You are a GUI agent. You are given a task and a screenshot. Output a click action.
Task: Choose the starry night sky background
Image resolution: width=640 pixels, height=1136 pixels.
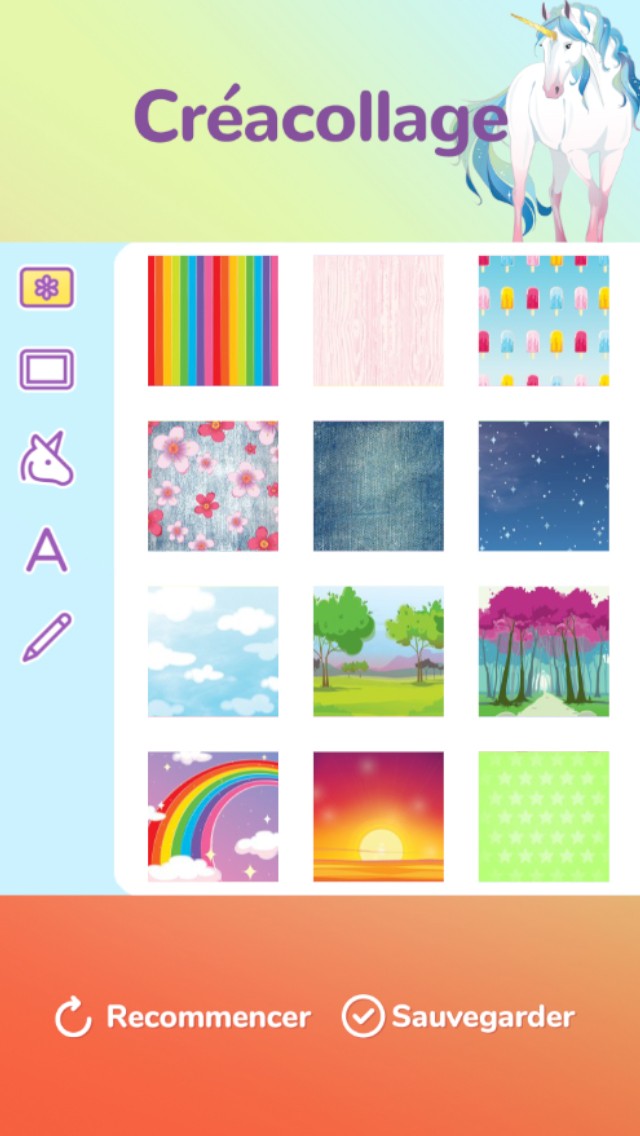pyautogui.click(x=543, y=486)
